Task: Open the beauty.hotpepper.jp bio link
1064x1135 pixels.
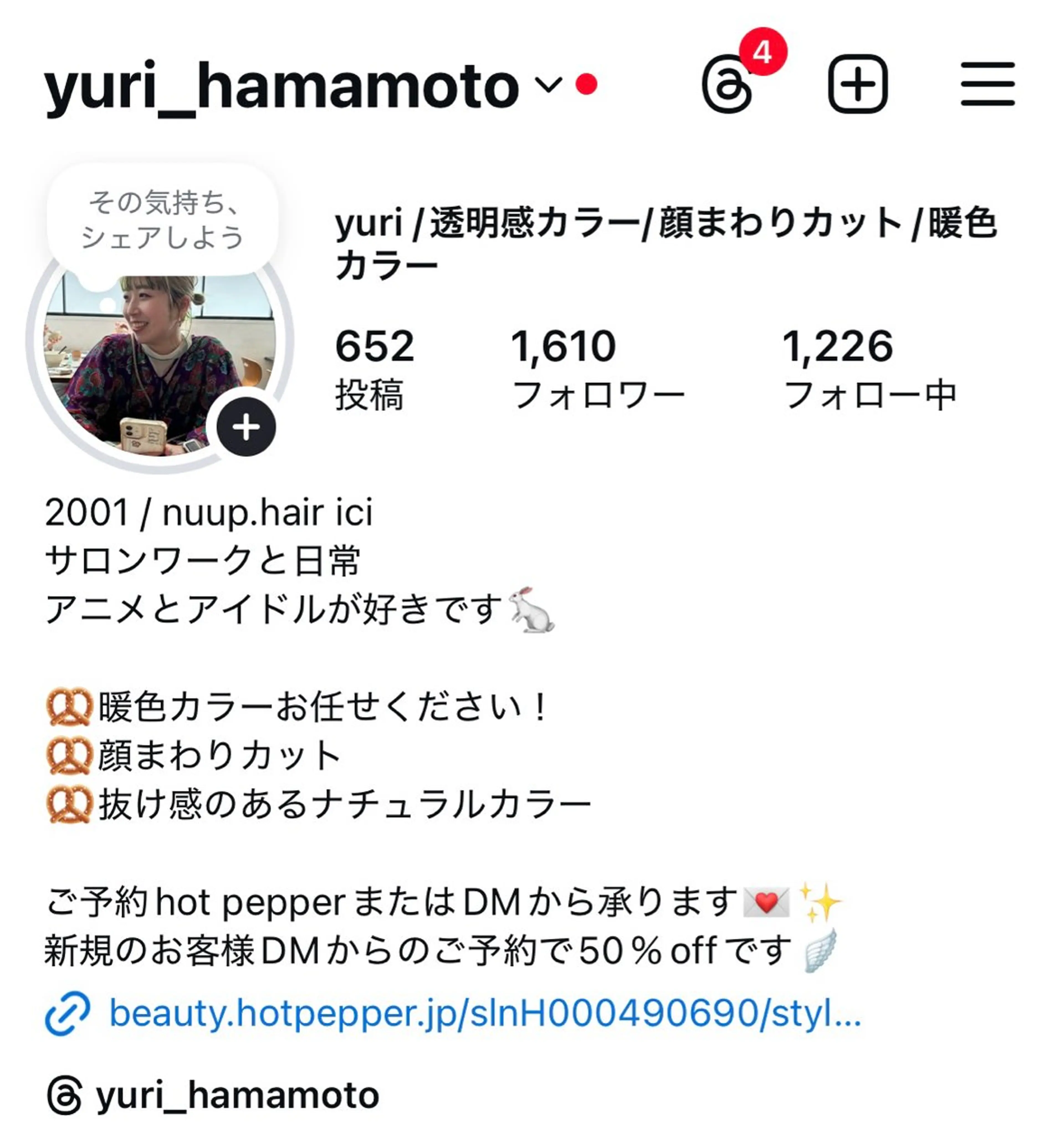Action: point(484,1013)
